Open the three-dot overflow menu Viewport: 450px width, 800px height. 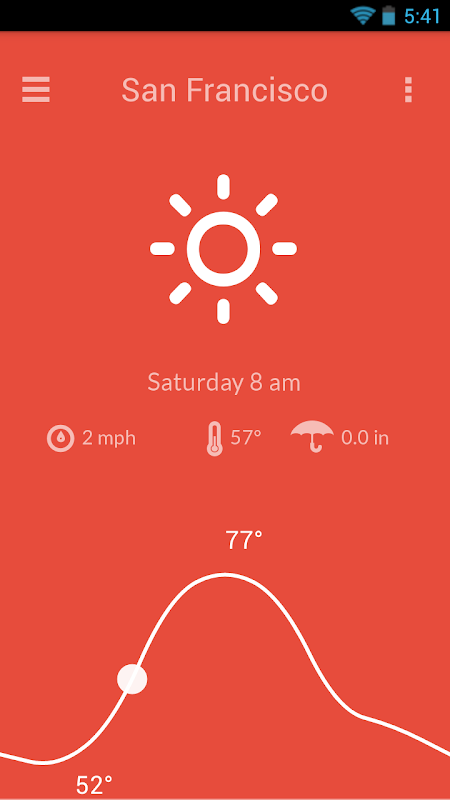408,90
